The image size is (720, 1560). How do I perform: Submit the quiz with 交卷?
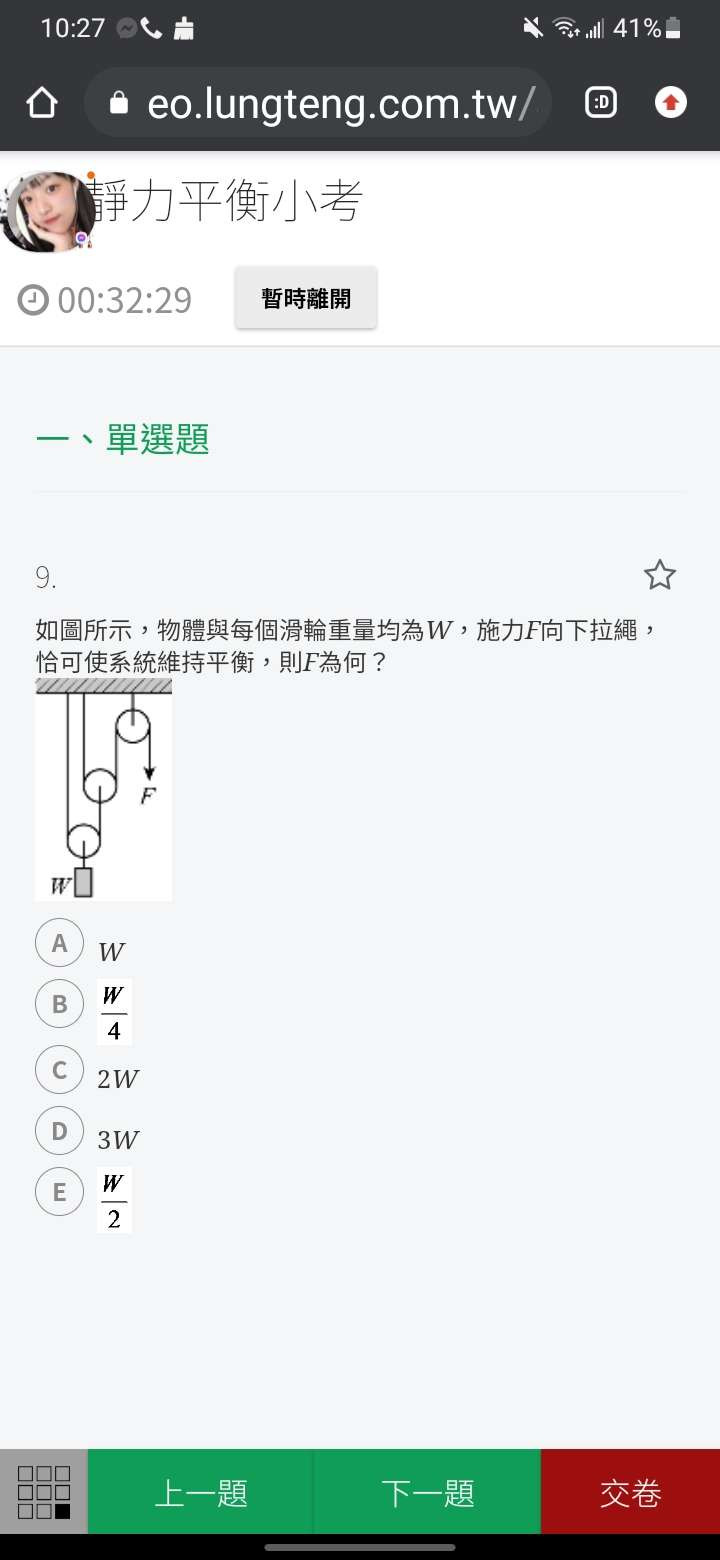(630, 1492)
